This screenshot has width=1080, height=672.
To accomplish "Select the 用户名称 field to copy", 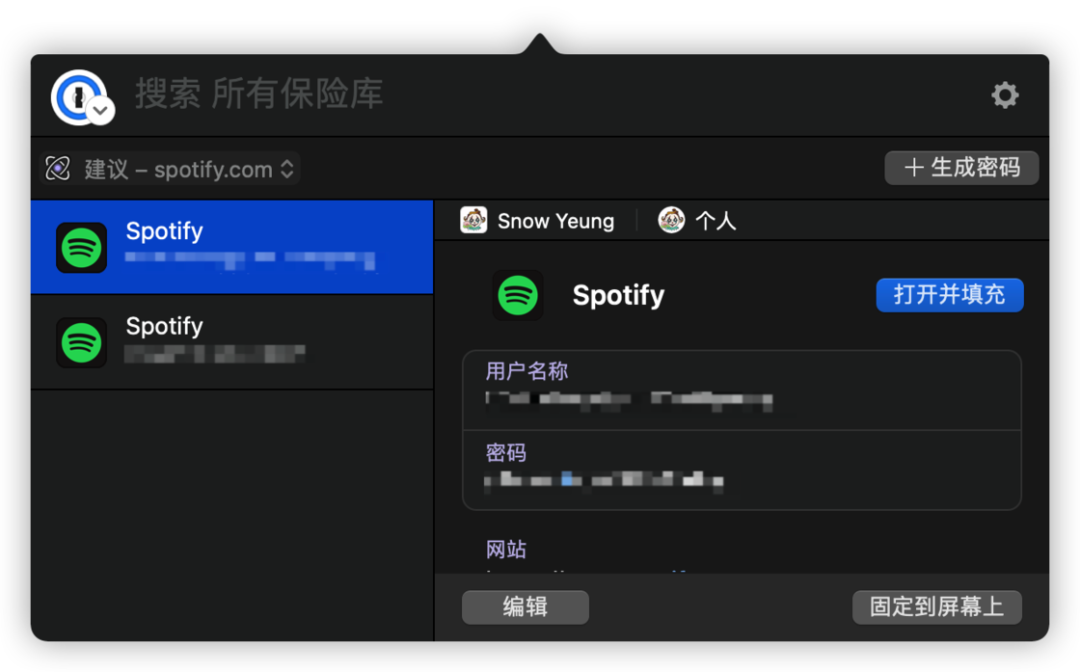I will [x=741, y=390].
